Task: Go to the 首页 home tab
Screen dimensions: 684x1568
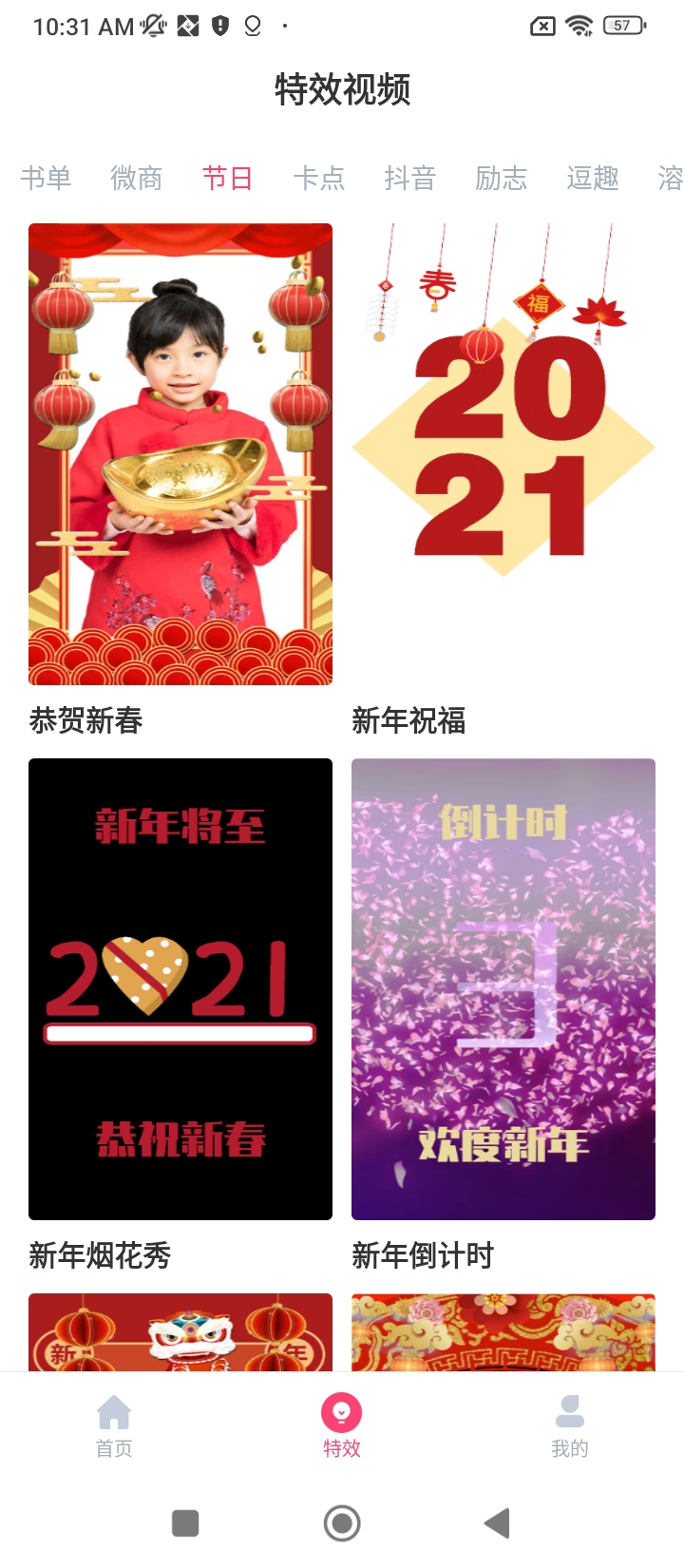Action: point(114,1425)
